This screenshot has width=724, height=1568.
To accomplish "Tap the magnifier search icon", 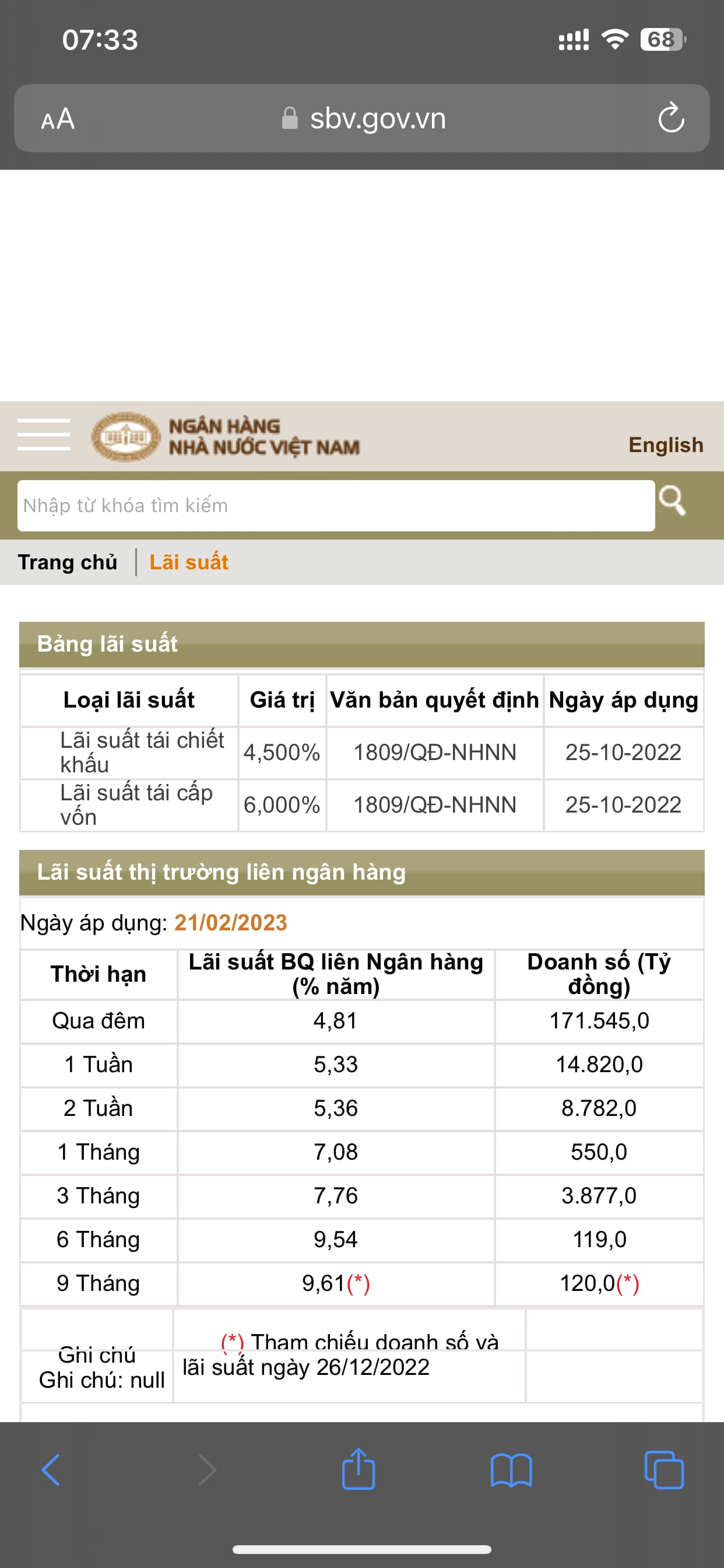I will (x=672, y=501).
